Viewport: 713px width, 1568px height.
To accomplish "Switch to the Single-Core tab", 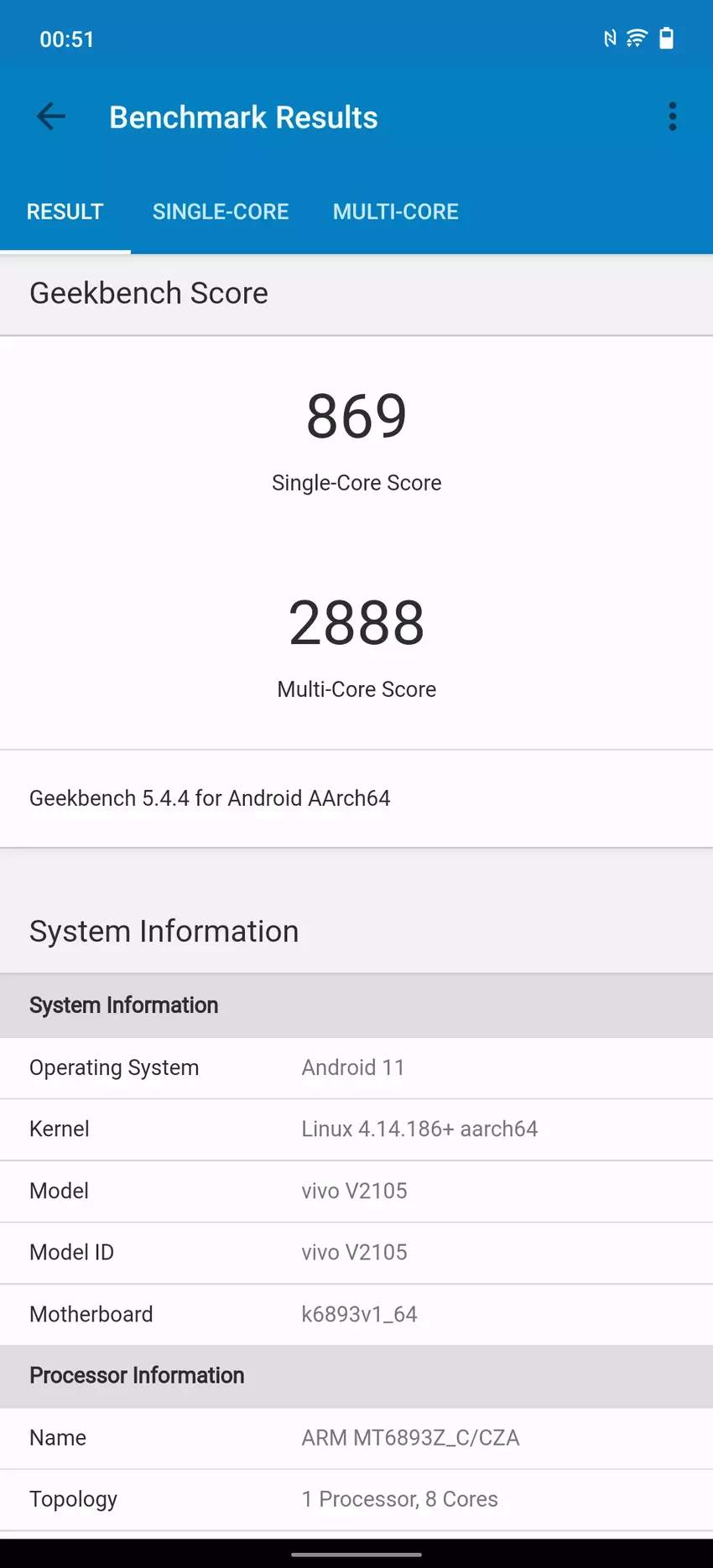I will point(221,212).
